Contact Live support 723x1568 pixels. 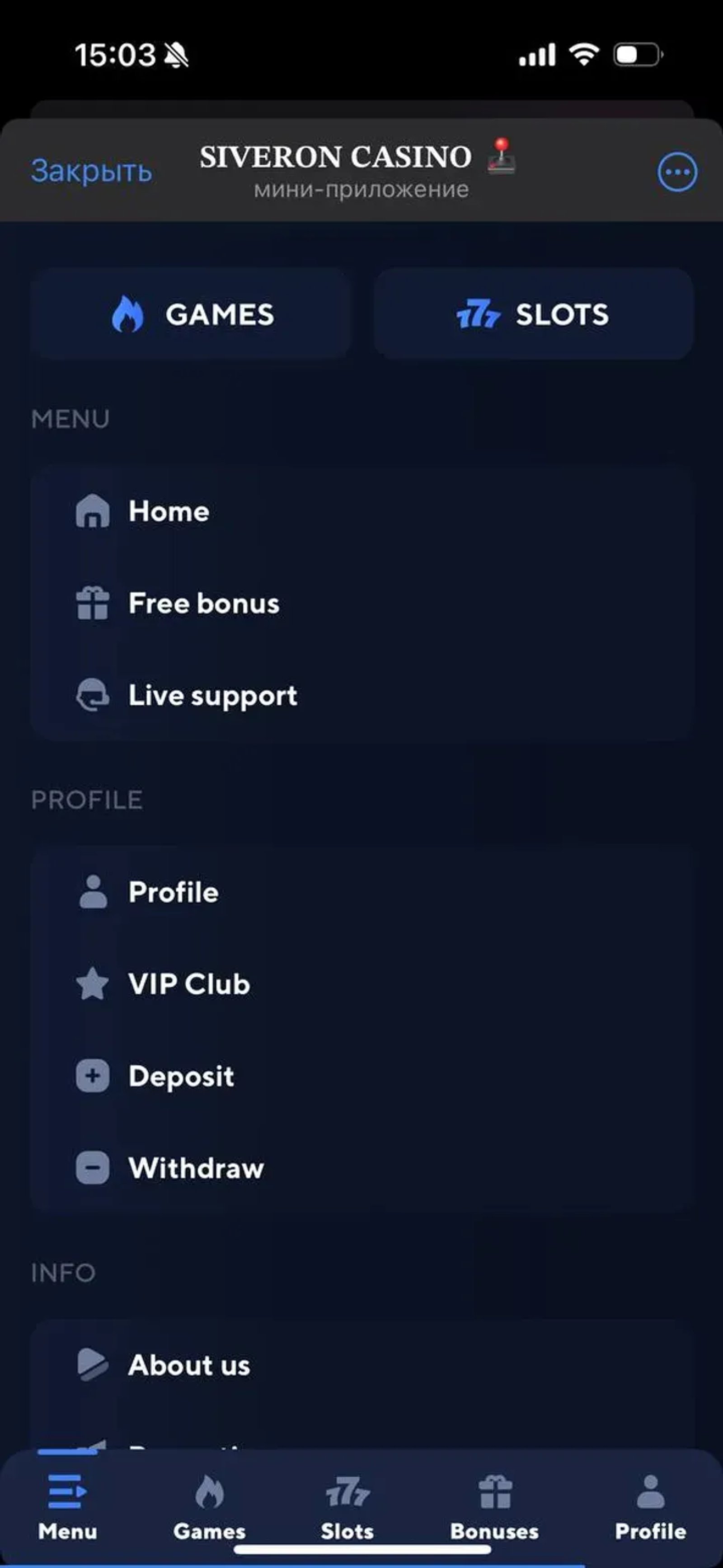coord(212,695)
